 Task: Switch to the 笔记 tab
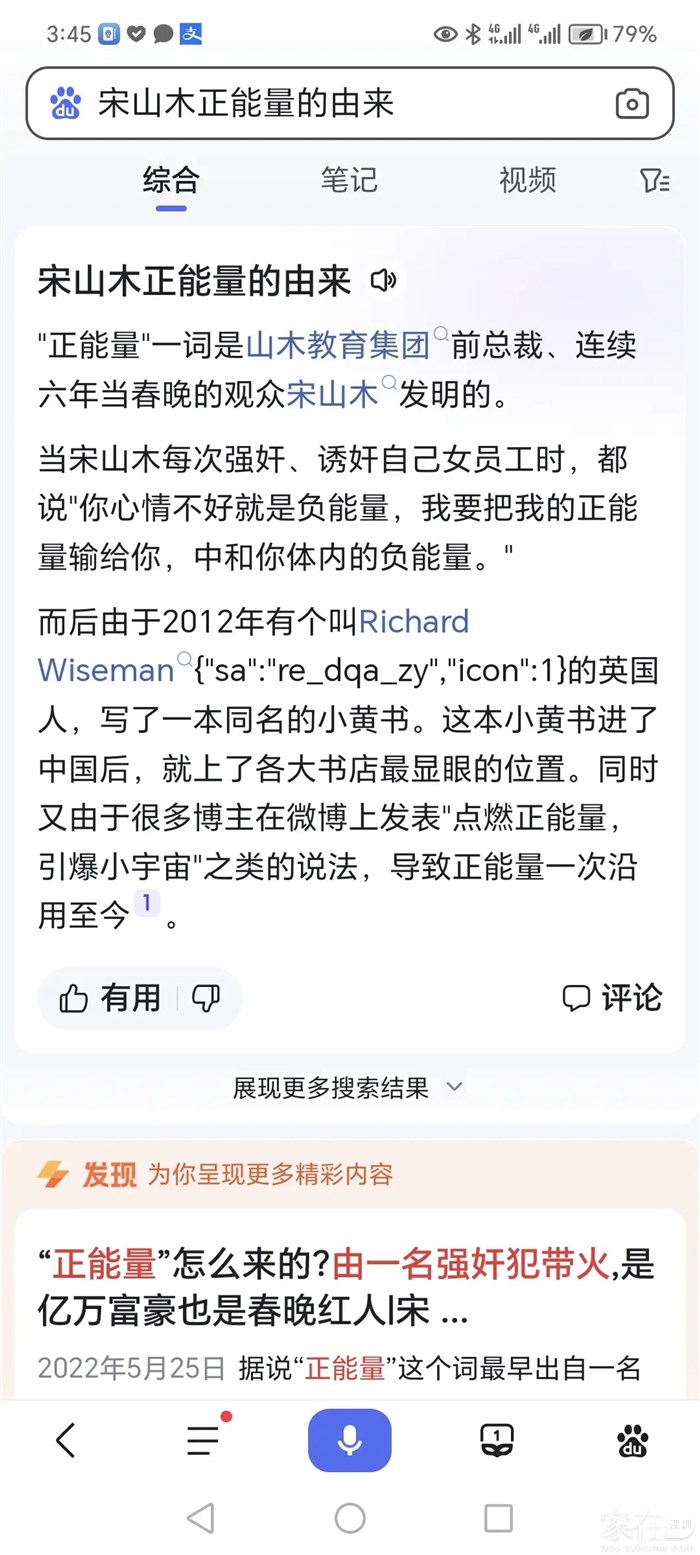tap(349, 180)
